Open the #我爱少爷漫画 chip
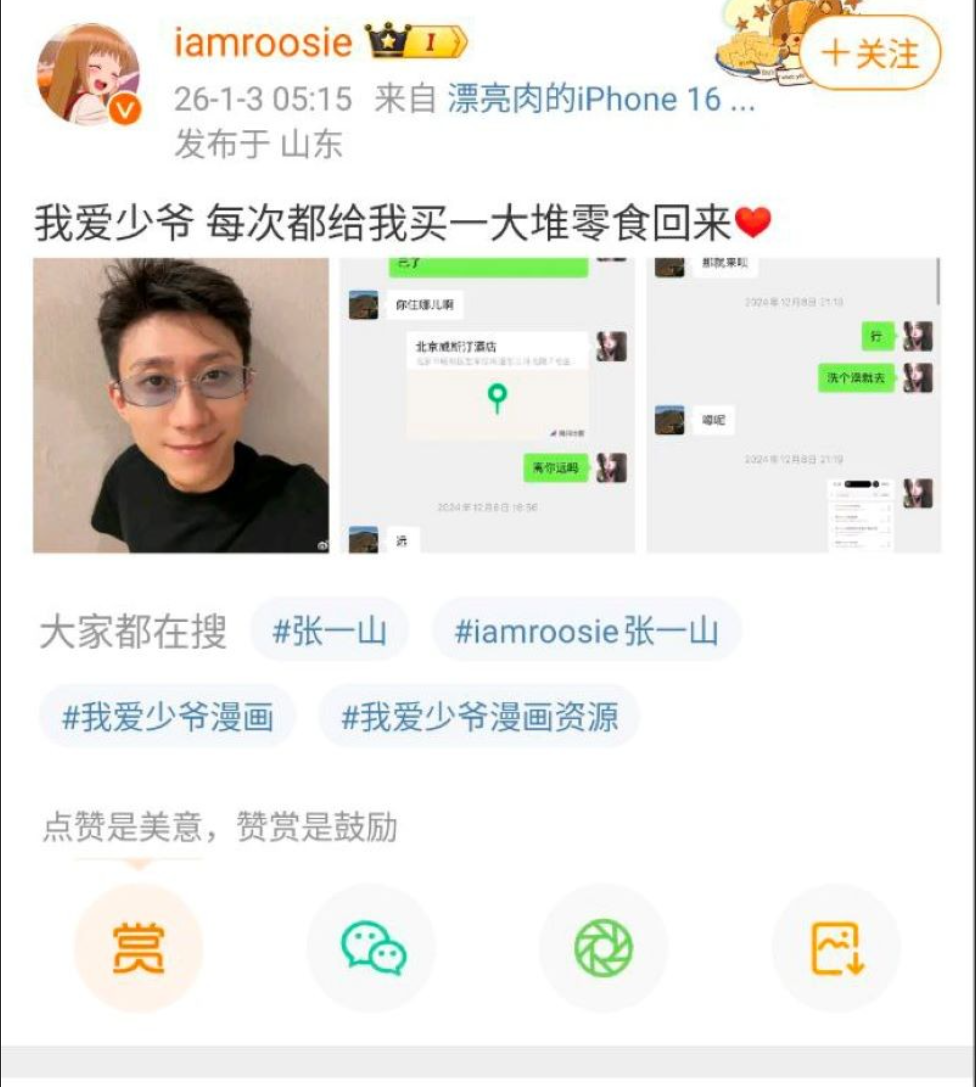The width and height of the screenshot is (976, 1087). click(x=168, y=717)
